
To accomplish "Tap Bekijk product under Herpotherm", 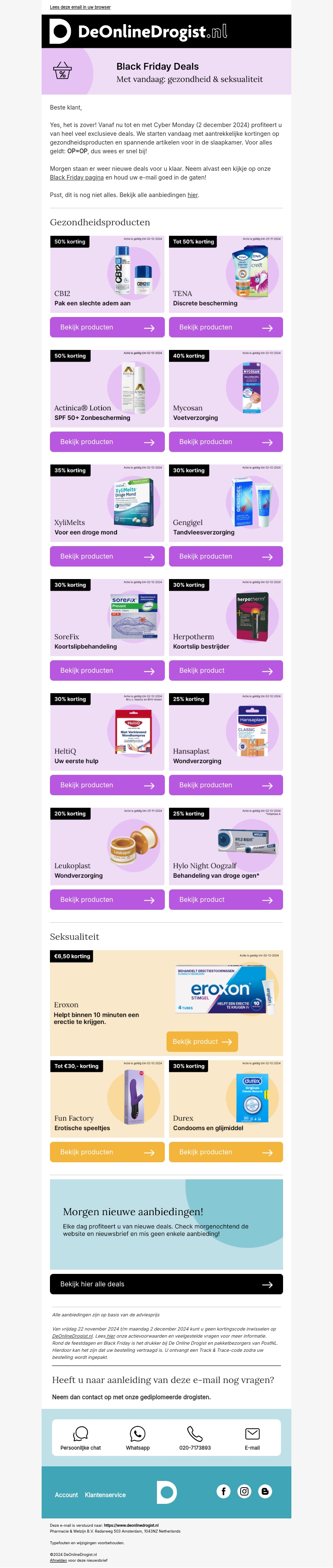I will 226,671.
